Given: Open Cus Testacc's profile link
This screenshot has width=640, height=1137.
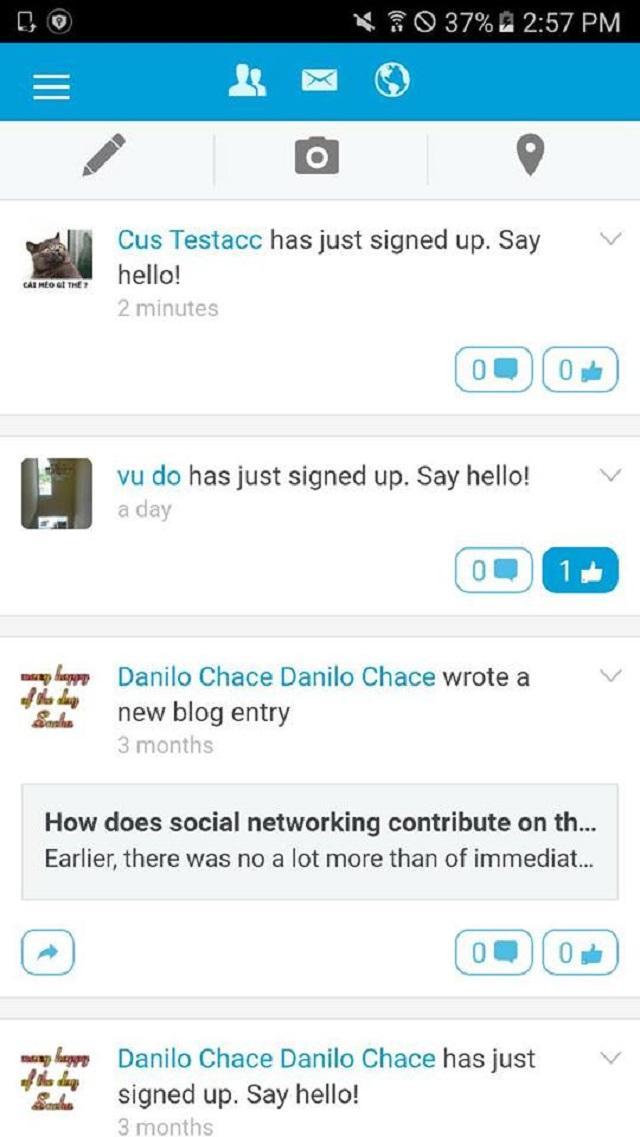Looking at the screenshot, I should tap(190, 240).
